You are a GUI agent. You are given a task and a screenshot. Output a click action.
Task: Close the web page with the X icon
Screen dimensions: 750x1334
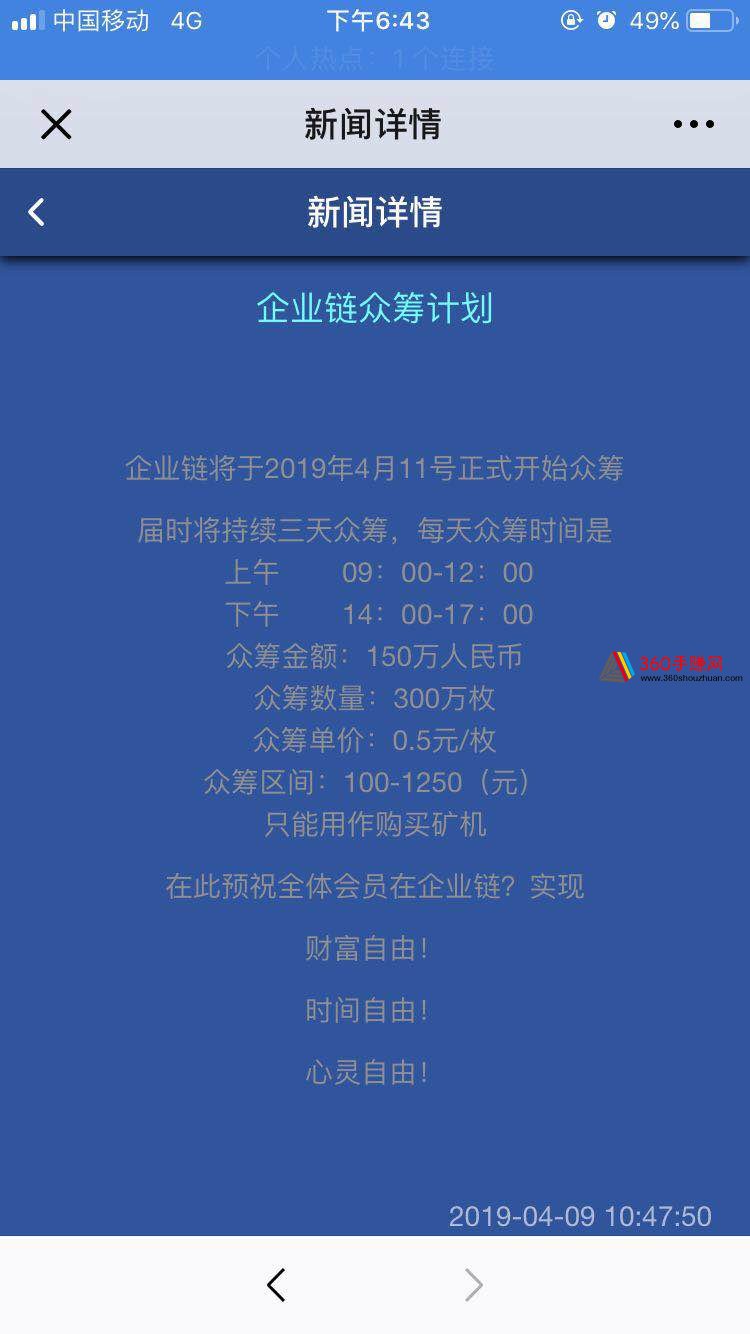pyautogui.click(x=56, y=124)
